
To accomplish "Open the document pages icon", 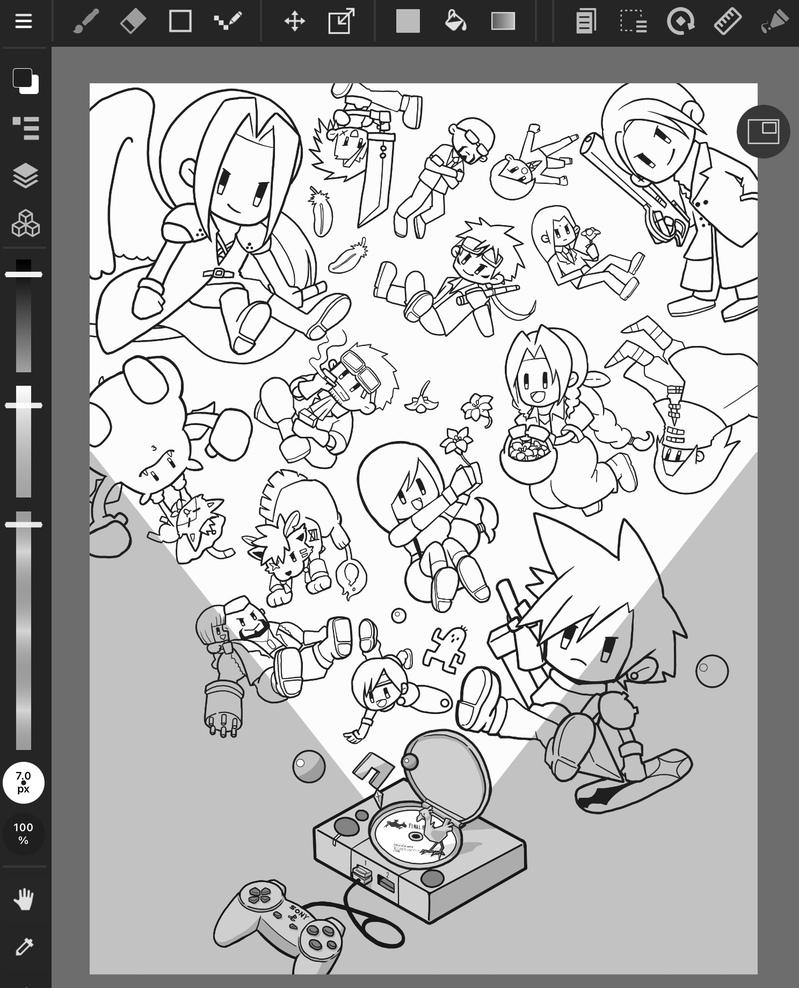I will click(x=586, y=21).
